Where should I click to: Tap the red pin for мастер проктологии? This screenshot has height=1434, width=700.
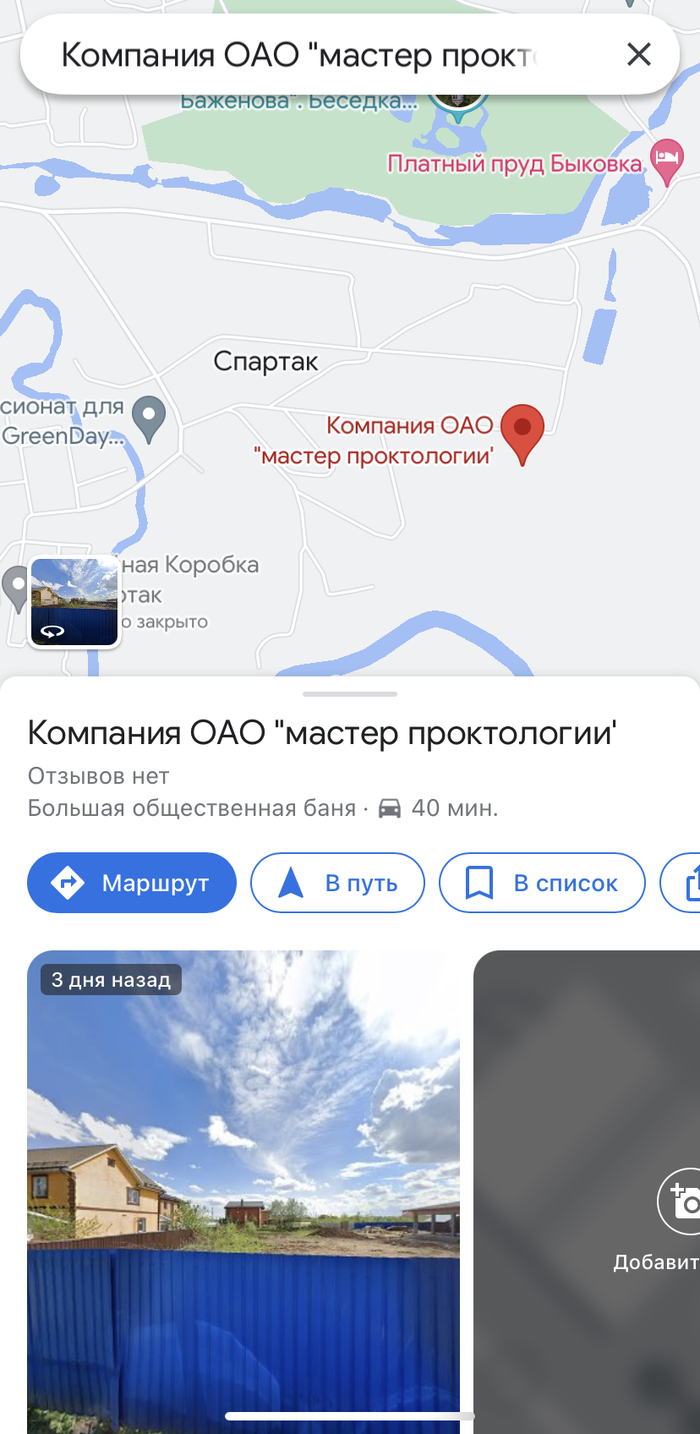coord(522,431)
